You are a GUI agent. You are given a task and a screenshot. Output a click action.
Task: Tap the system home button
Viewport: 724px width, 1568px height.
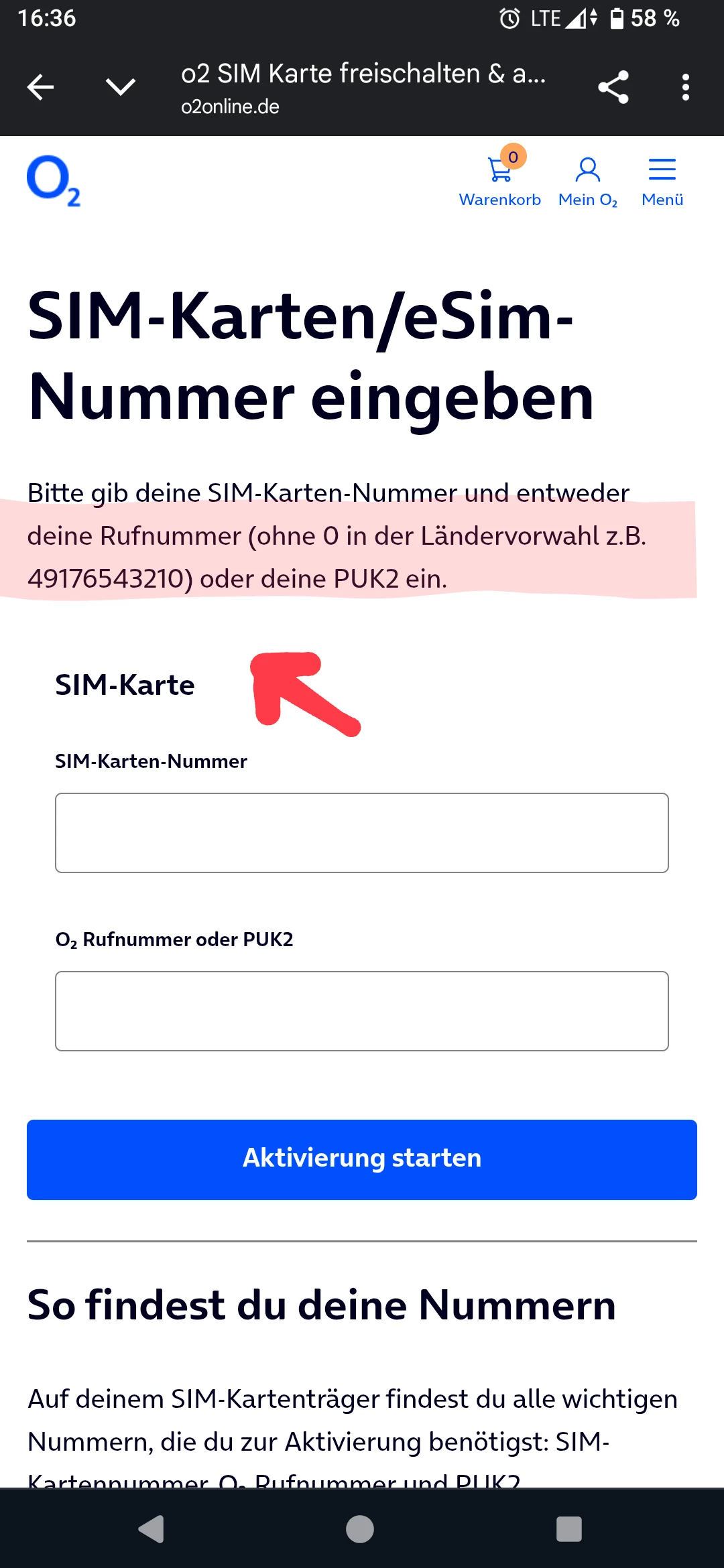point(360,1529)
